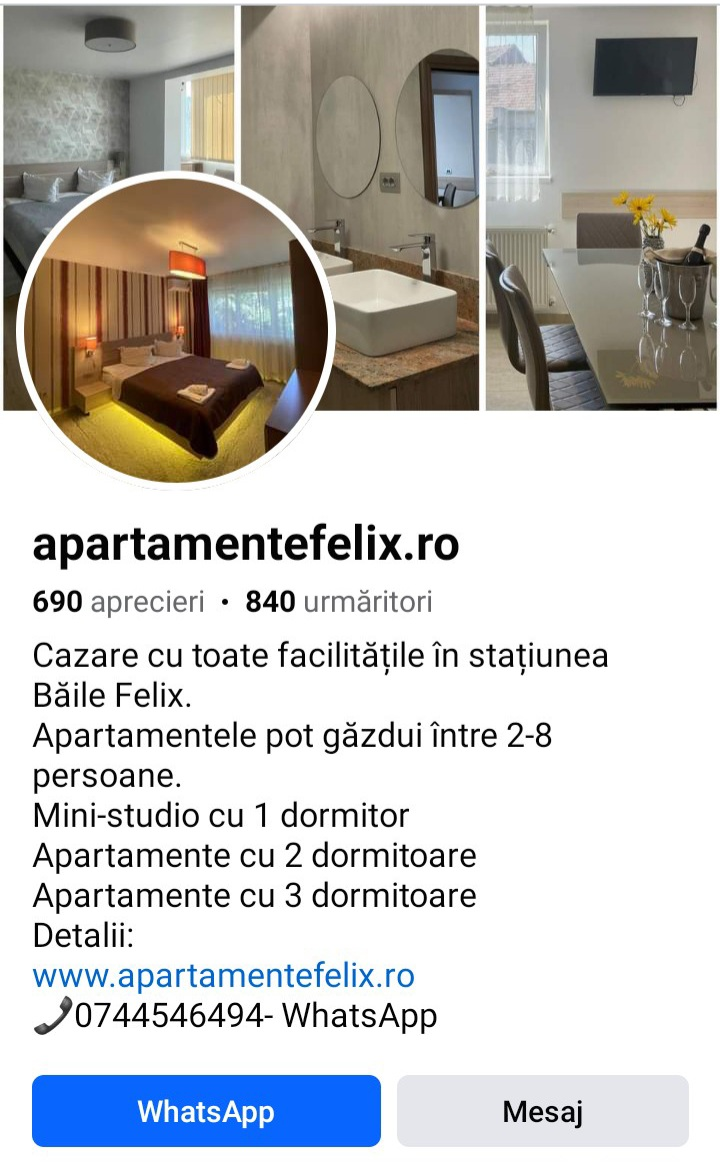Open the 840 urmăritori list
Viewport: 720px width, 1162px height.
[339, 602]
